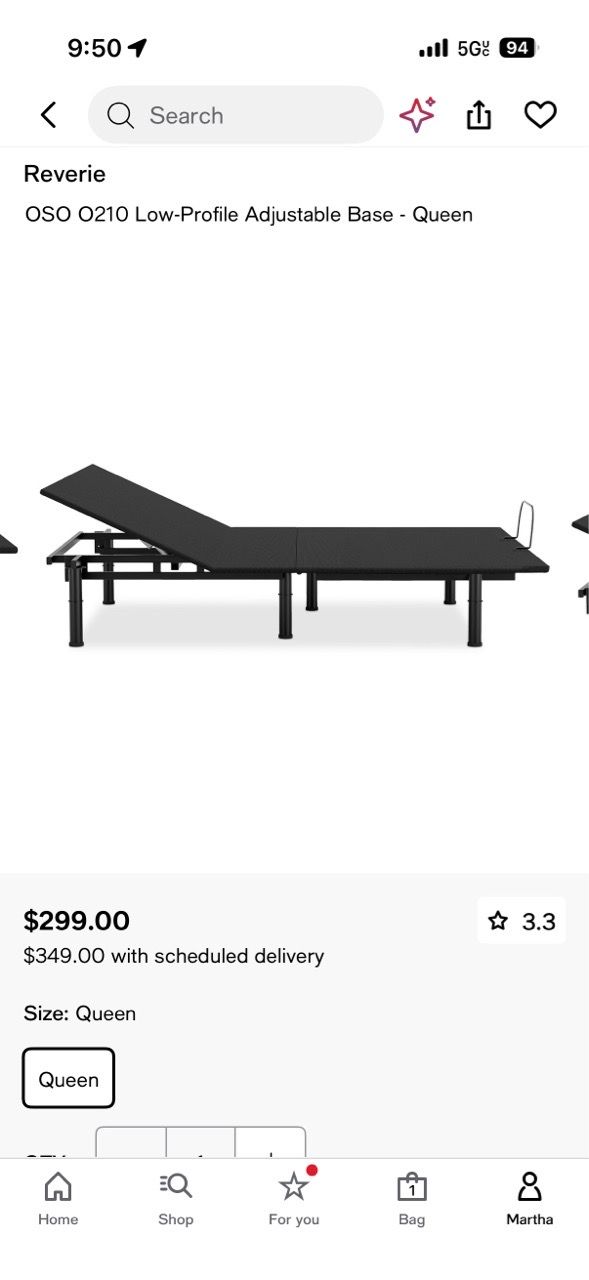This screenshot has height=1280, width=589.
Task: Open the Search field
Action: coord(236,115)
